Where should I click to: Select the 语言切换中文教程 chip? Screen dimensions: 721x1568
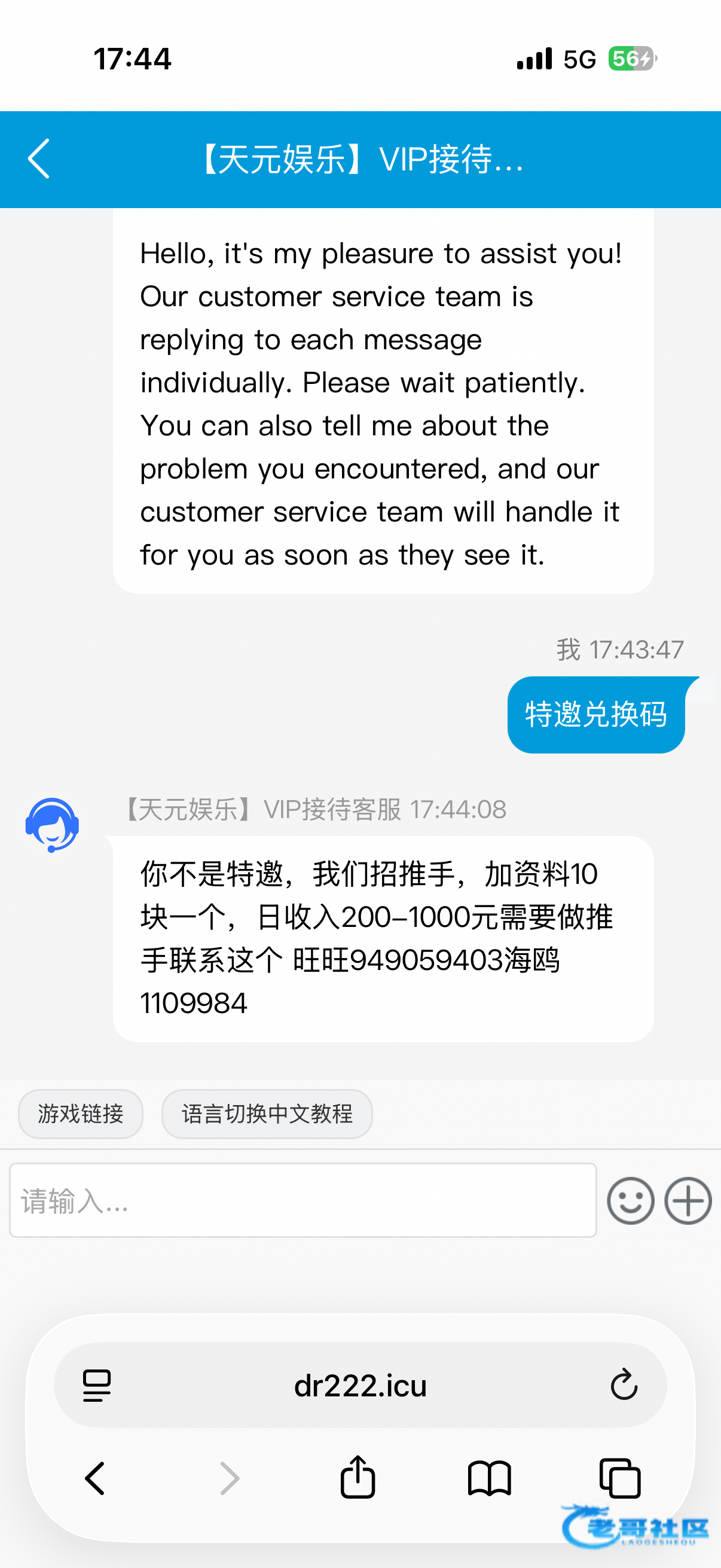point(267,1114)
